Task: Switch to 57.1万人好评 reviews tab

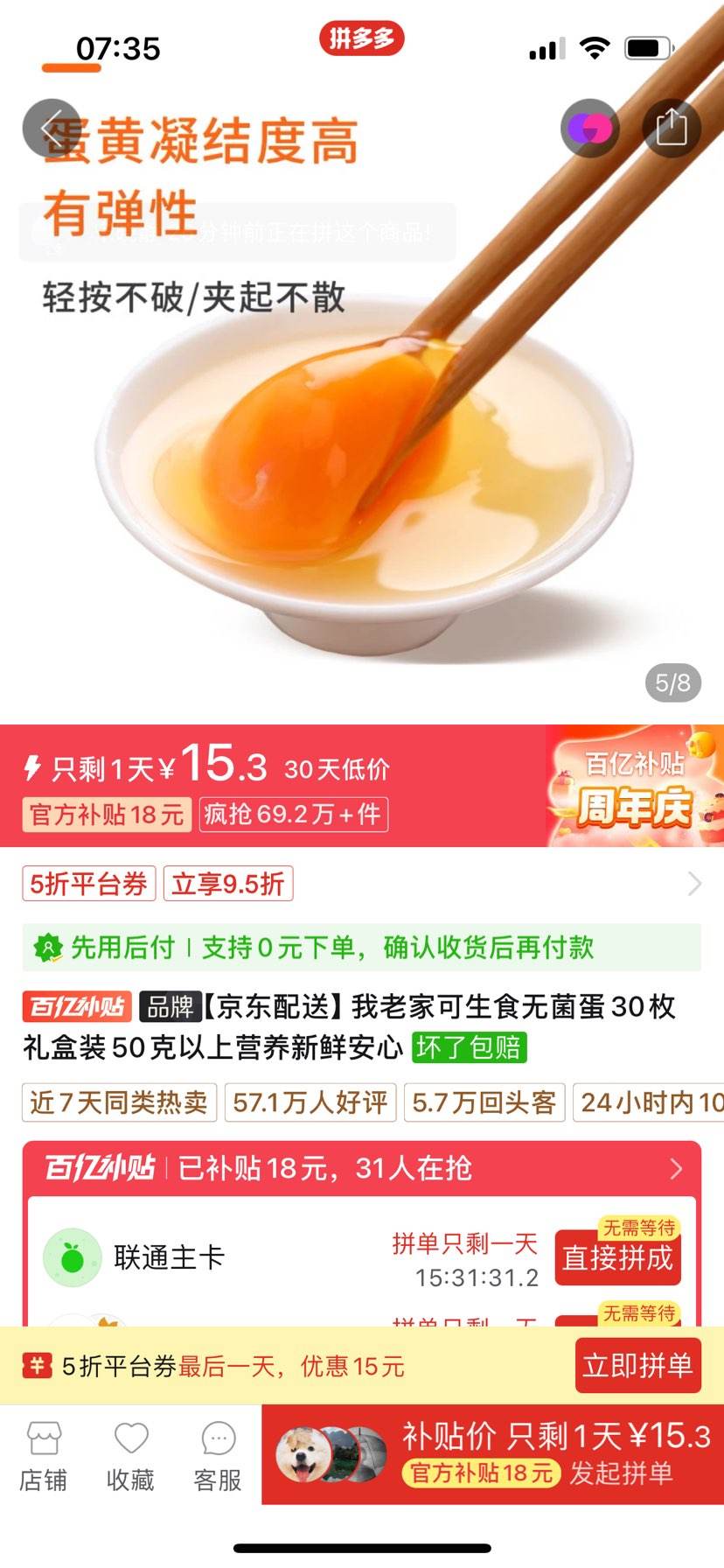Action: 310,1102
